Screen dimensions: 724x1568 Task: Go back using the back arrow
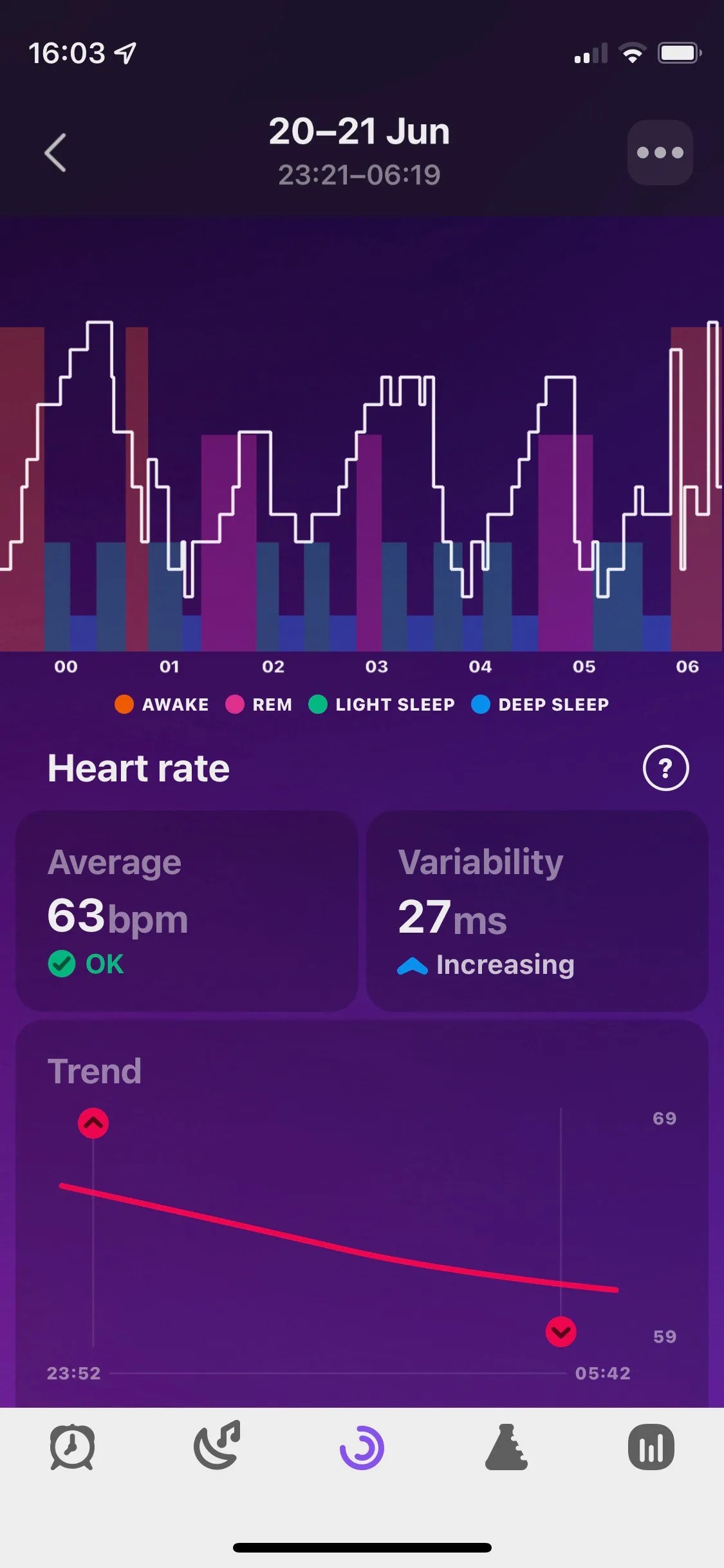(x=55, y=153)
